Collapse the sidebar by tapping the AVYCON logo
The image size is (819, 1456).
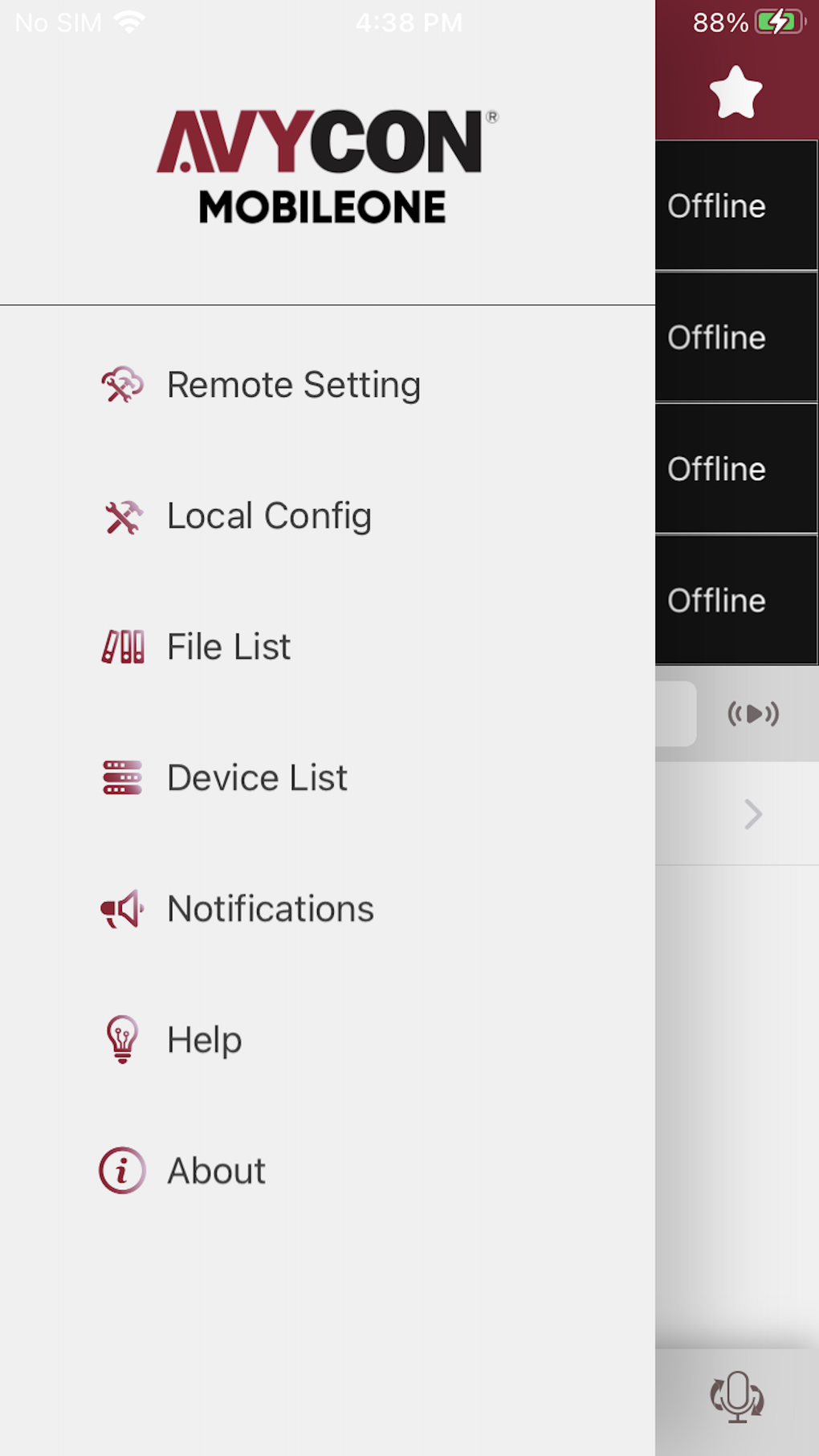[x=327, y=161]
